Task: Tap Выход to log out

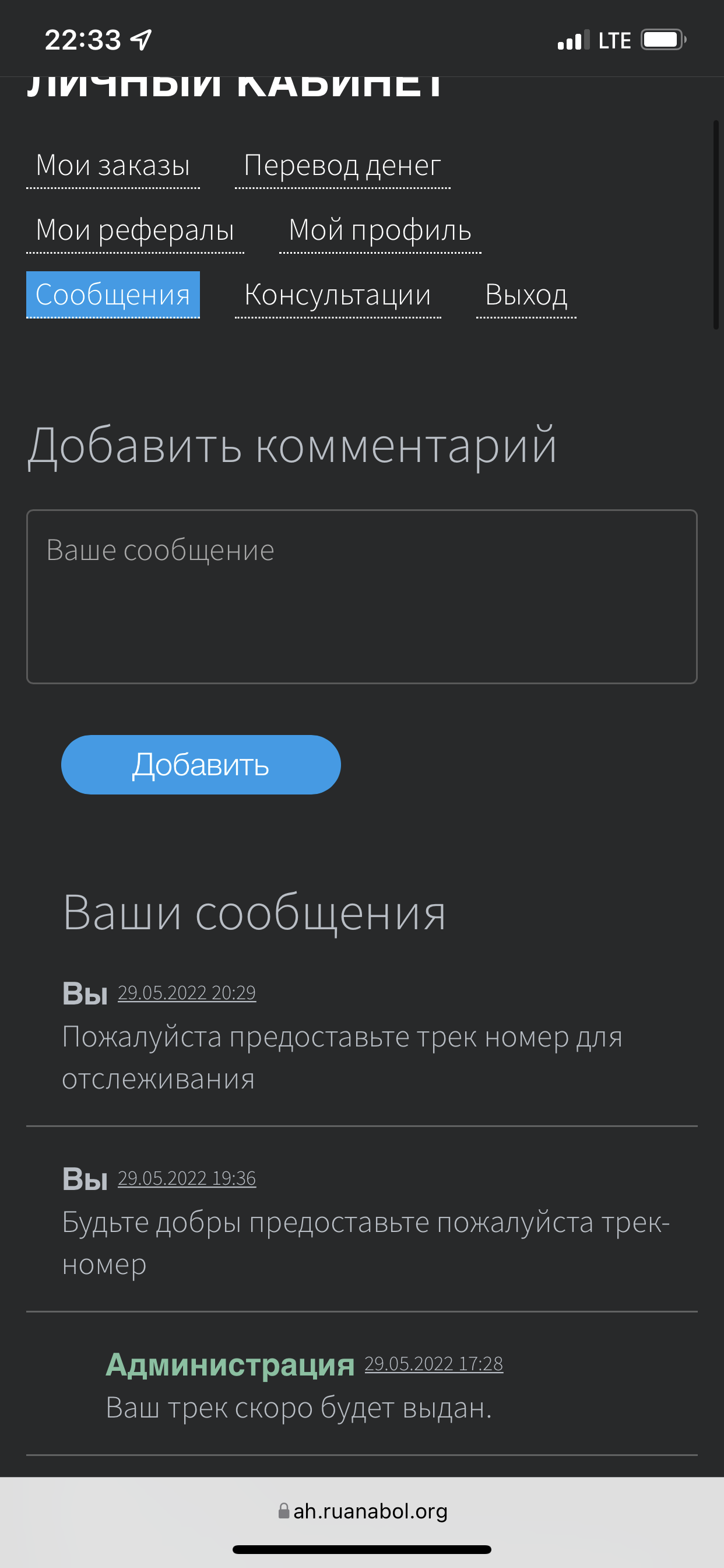Action: click(526, 295)
